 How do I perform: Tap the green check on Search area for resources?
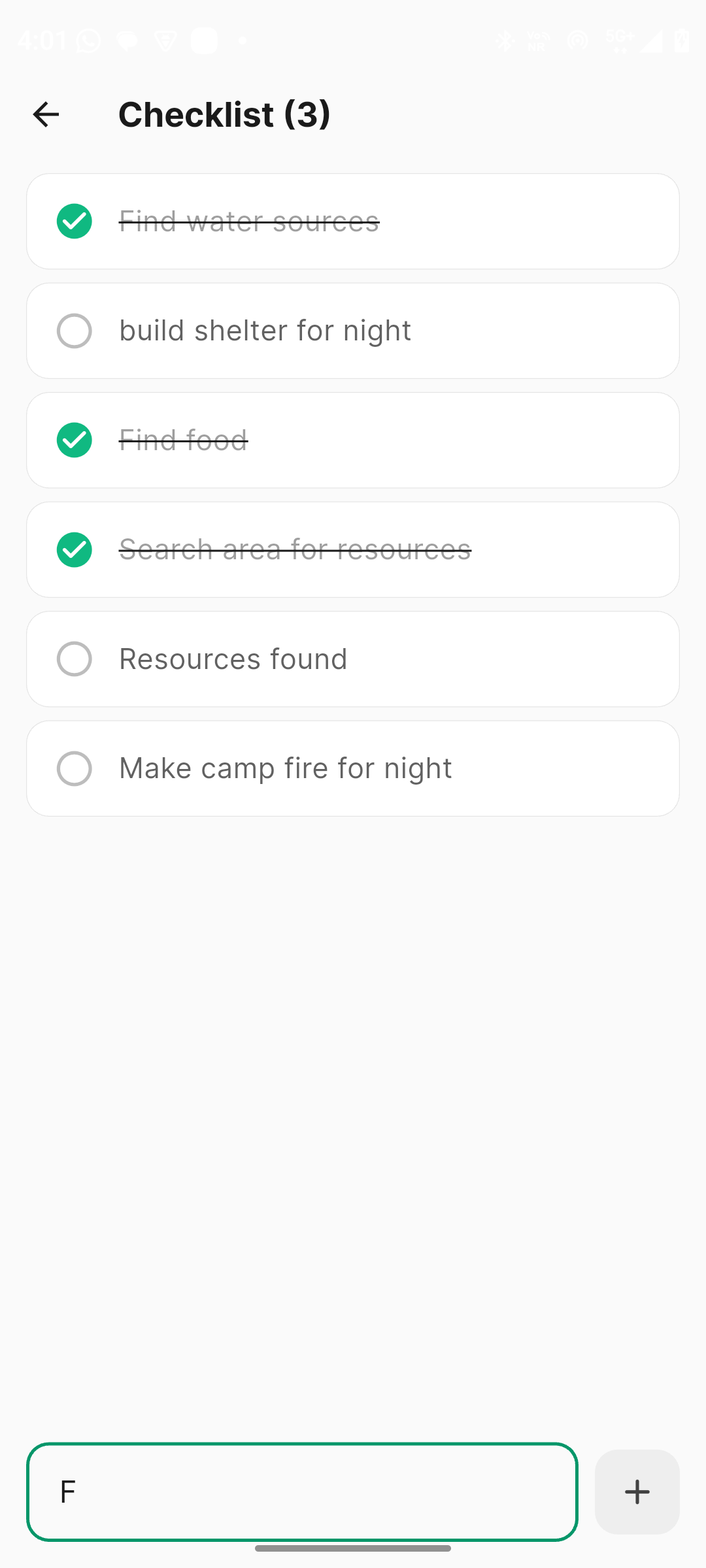[x=74, y=549]
